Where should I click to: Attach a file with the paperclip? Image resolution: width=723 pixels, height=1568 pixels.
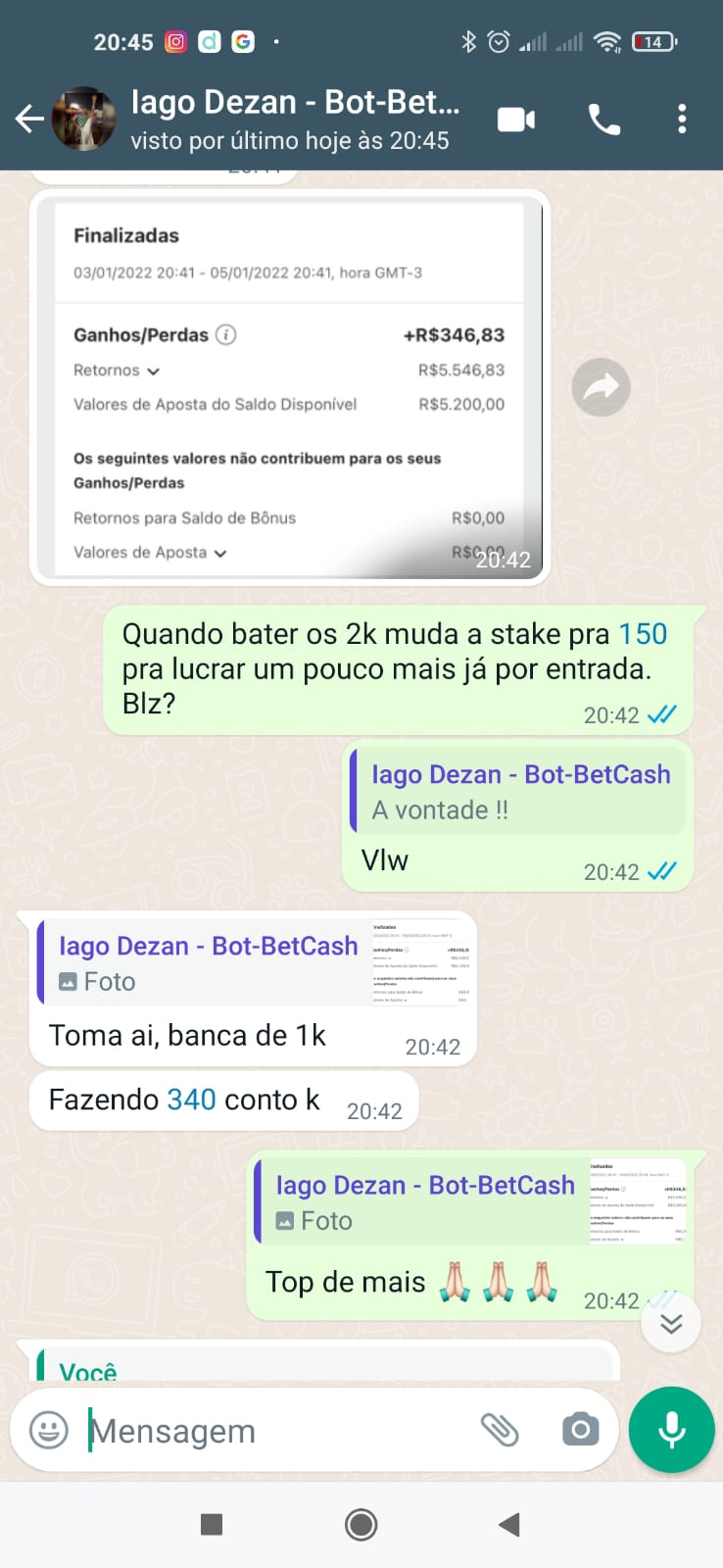click(x=500, y=1430)
